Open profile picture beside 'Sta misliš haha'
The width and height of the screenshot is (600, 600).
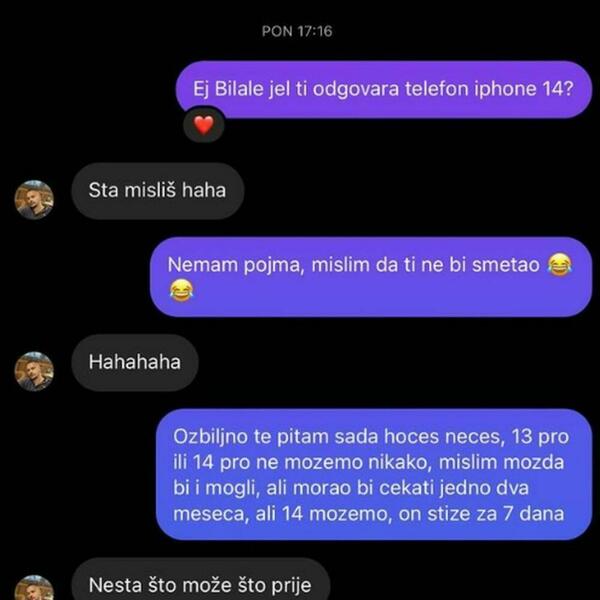[x=34, y=199]
